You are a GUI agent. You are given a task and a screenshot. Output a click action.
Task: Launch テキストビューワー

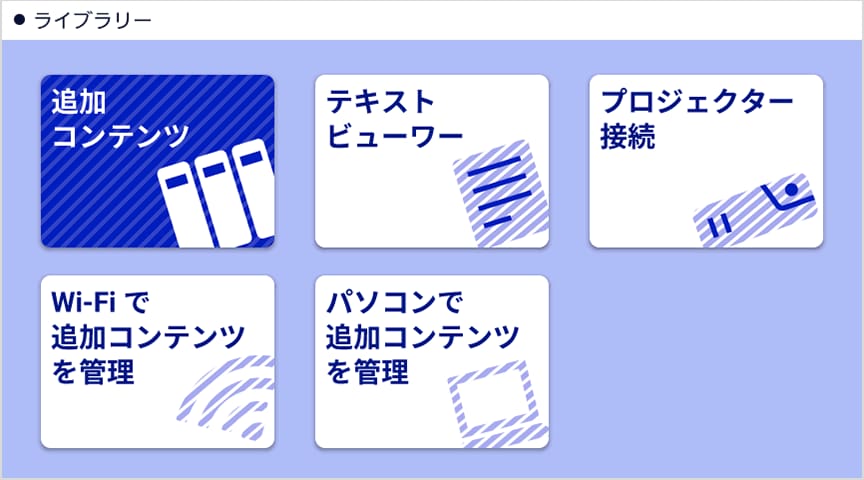431,161
